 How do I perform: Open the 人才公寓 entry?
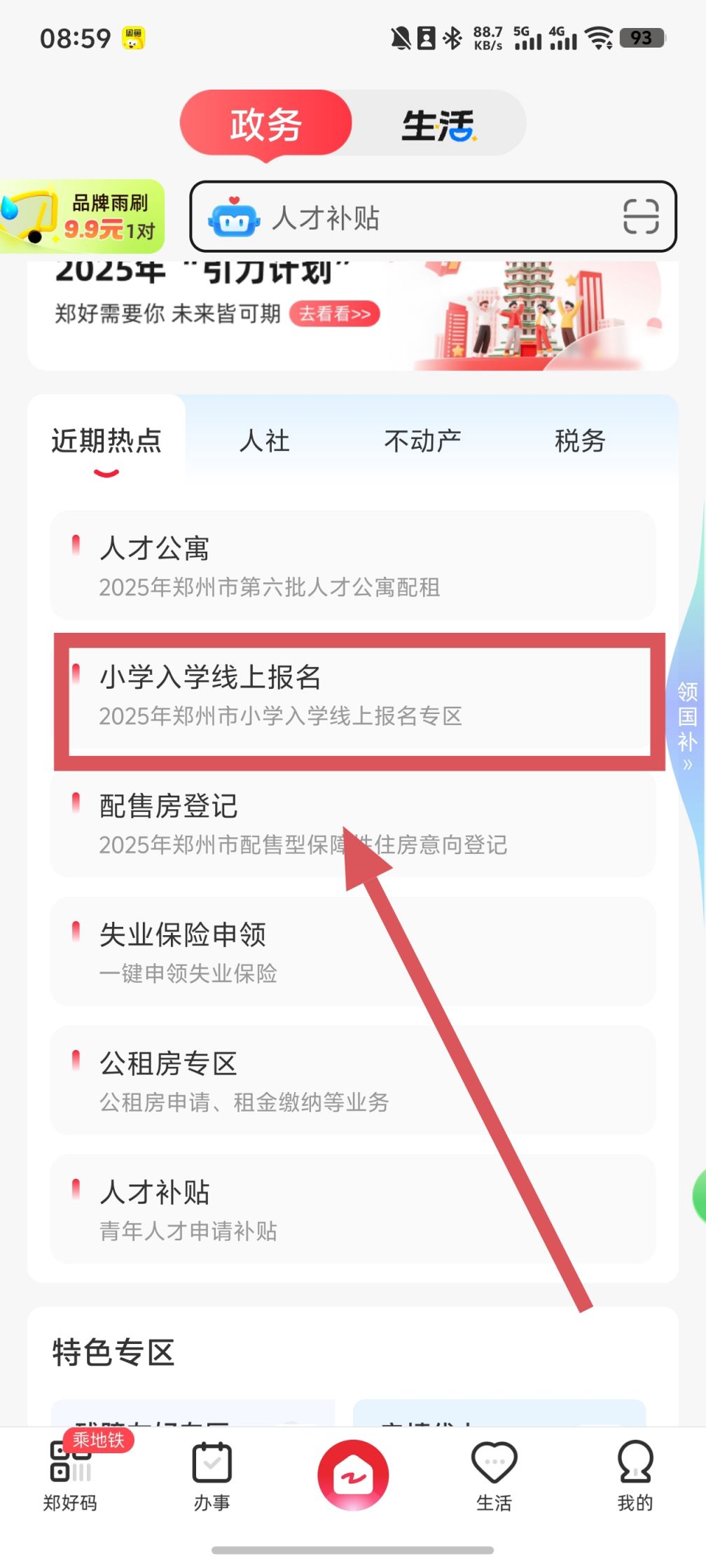coord(353,566)
